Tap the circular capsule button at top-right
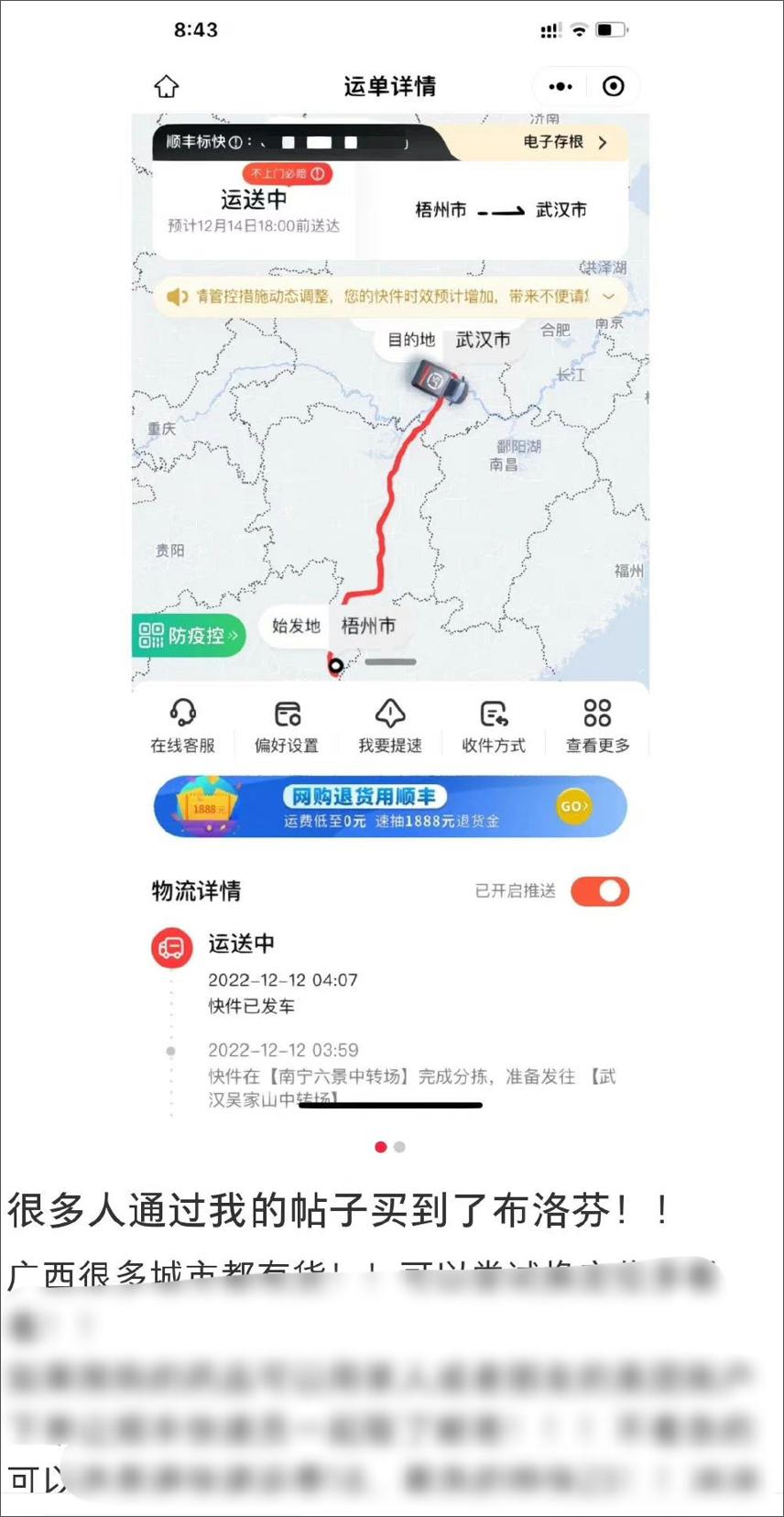The image size is (784, 1517). [x=613, y=85]
